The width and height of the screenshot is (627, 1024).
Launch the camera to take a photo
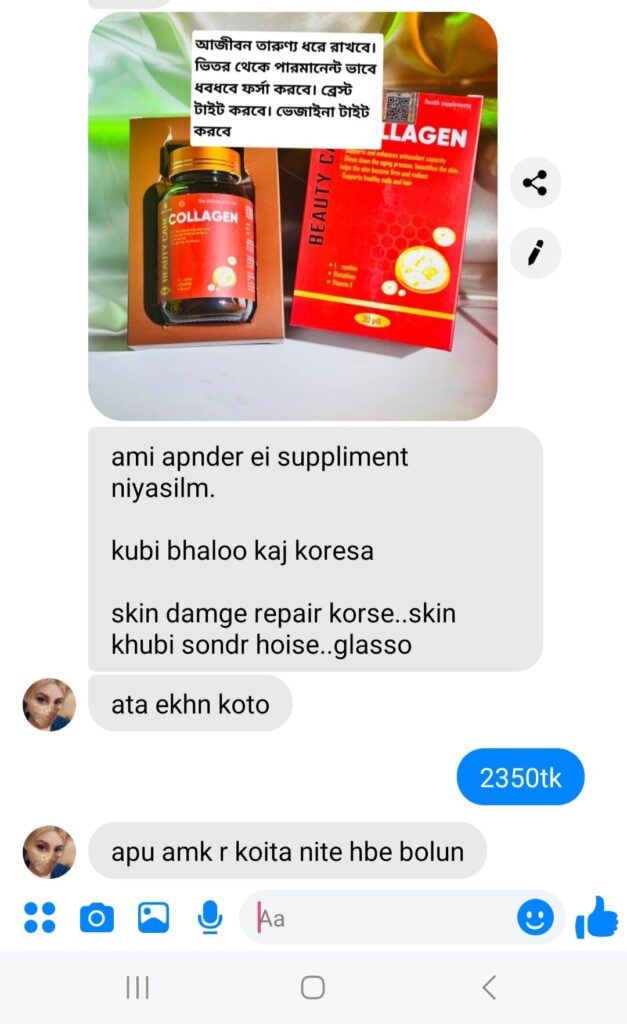[x=97, y=917]
